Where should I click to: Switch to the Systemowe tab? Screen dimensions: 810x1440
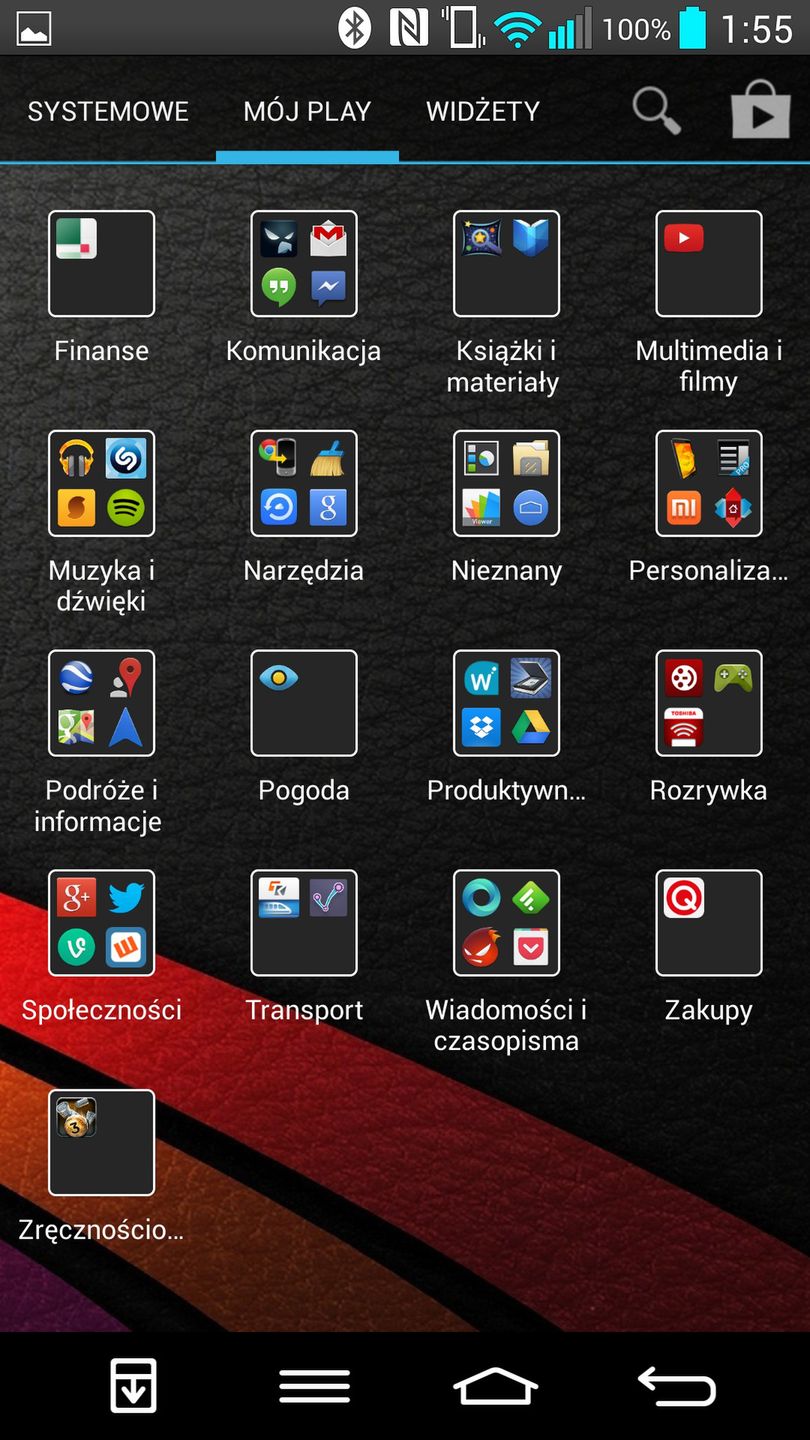(108, 111)
